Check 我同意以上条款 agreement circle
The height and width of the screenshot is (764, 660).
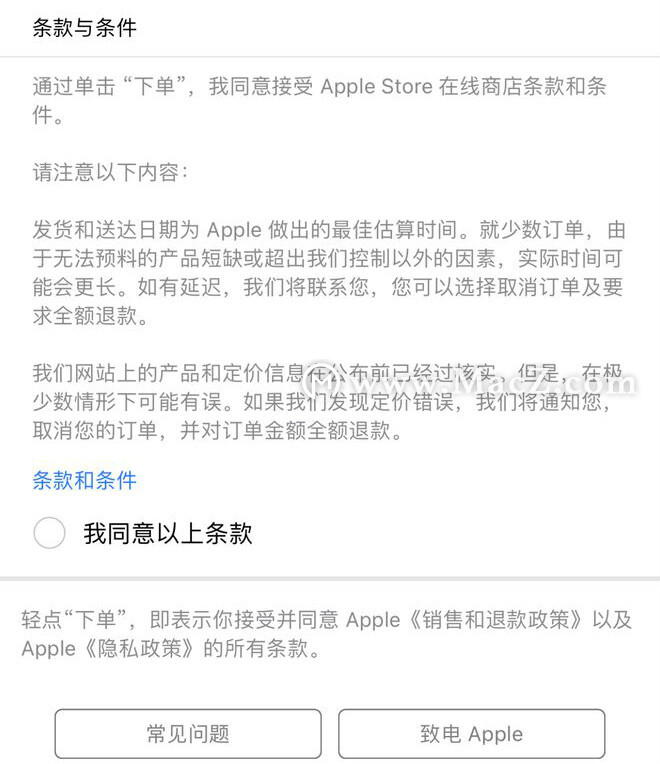click(50, 533)
